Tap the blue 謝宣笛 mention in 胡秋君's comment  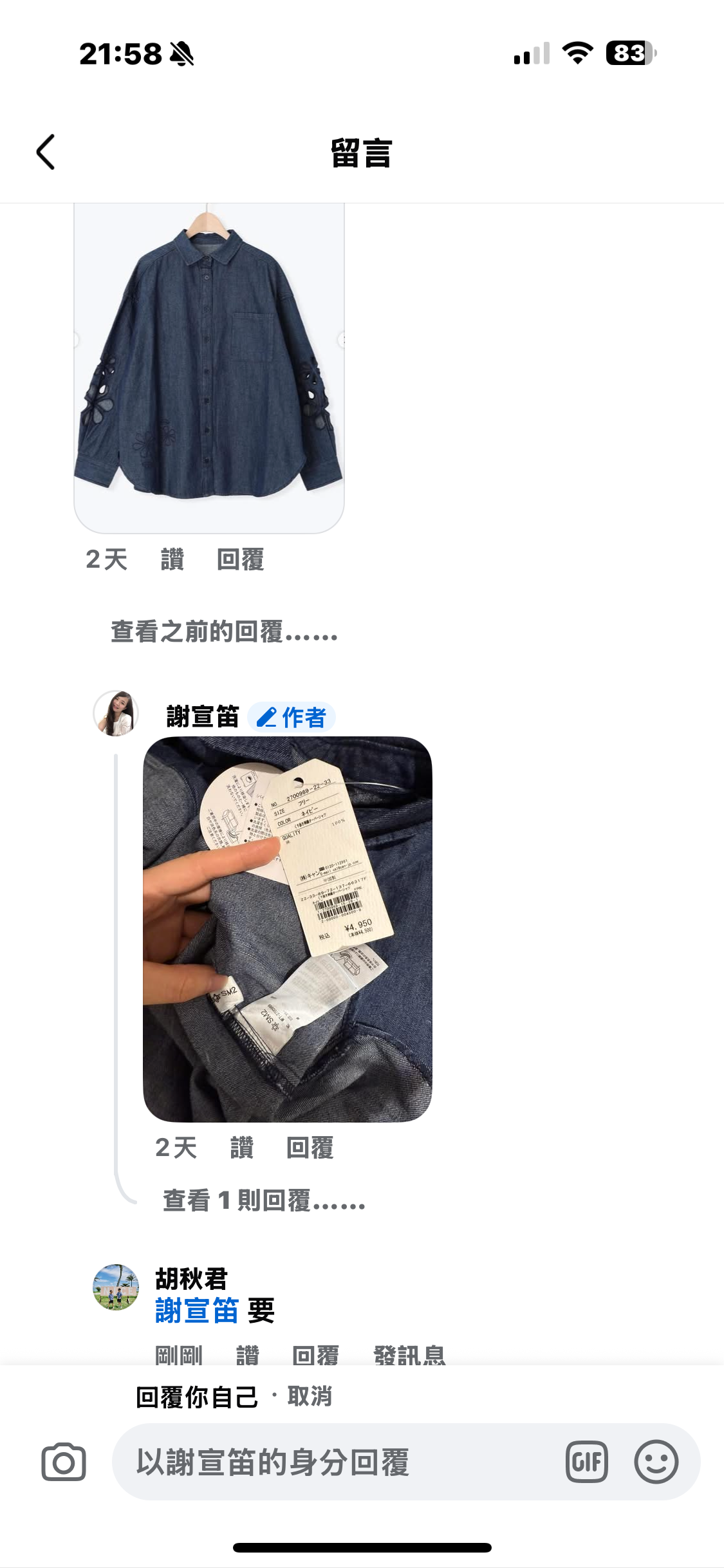(x=197, y=1311)
